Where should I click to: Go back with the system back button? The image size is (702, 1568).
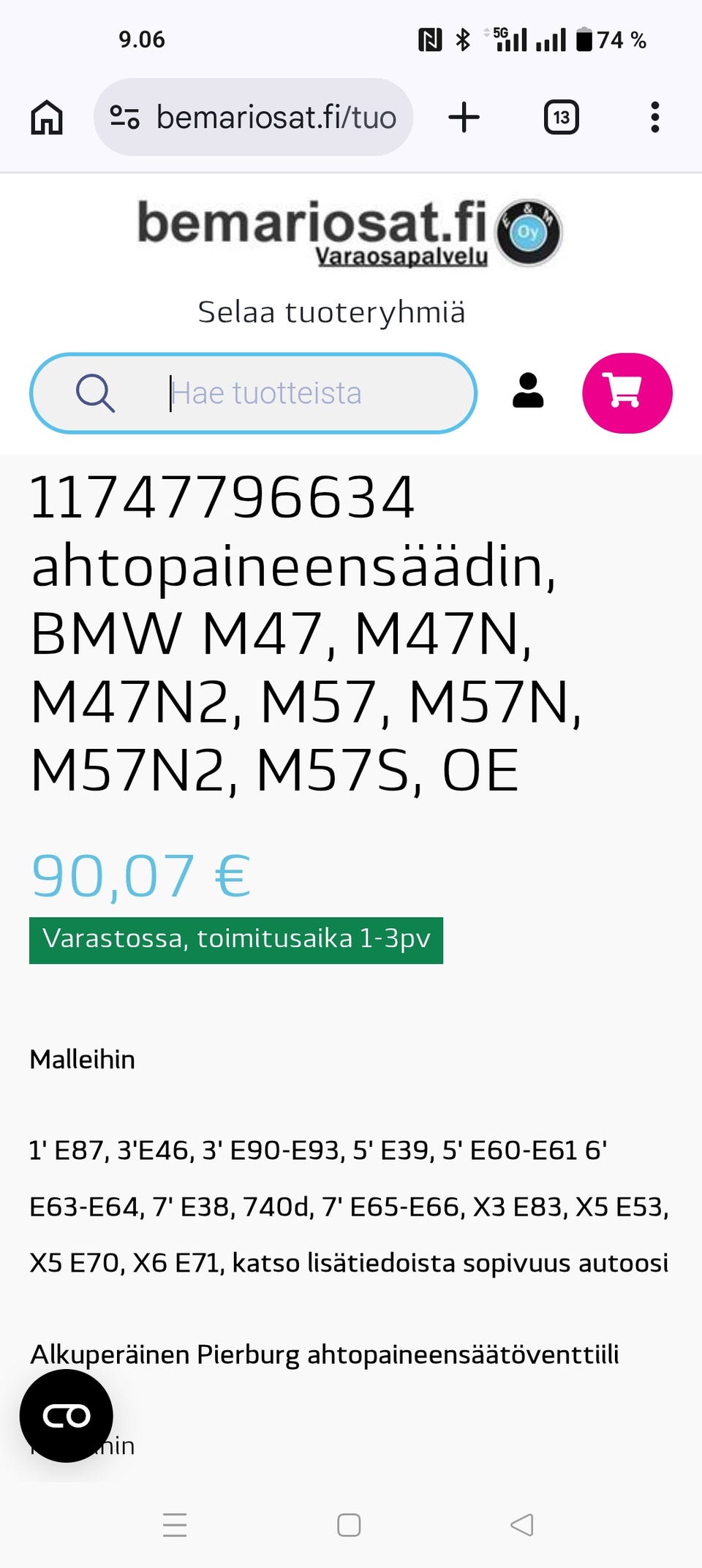[x=522, y=1525]
